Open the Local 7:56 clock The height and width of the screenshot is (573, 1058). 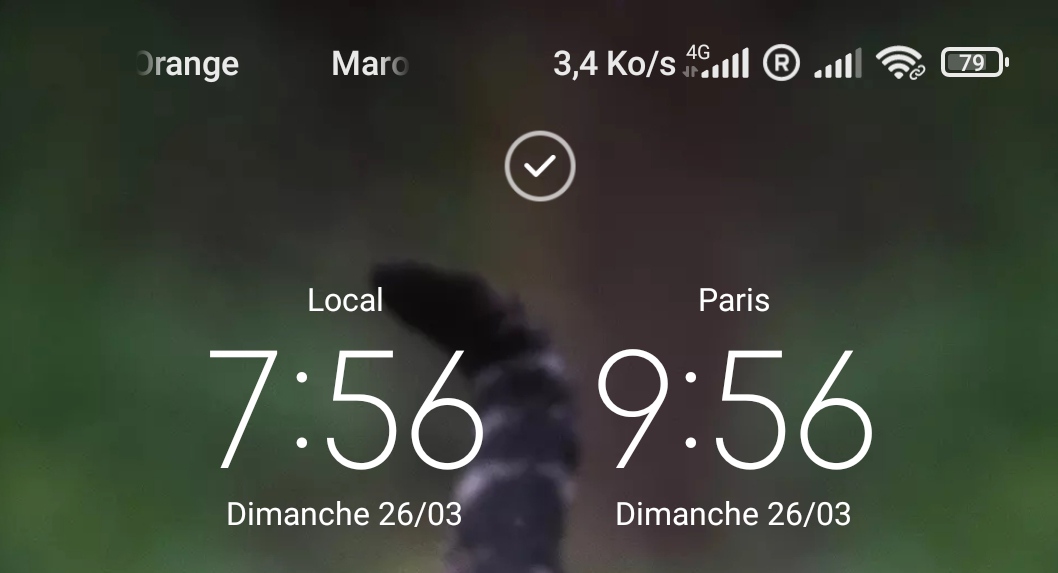pyautogui.click(x=345, y=410)
